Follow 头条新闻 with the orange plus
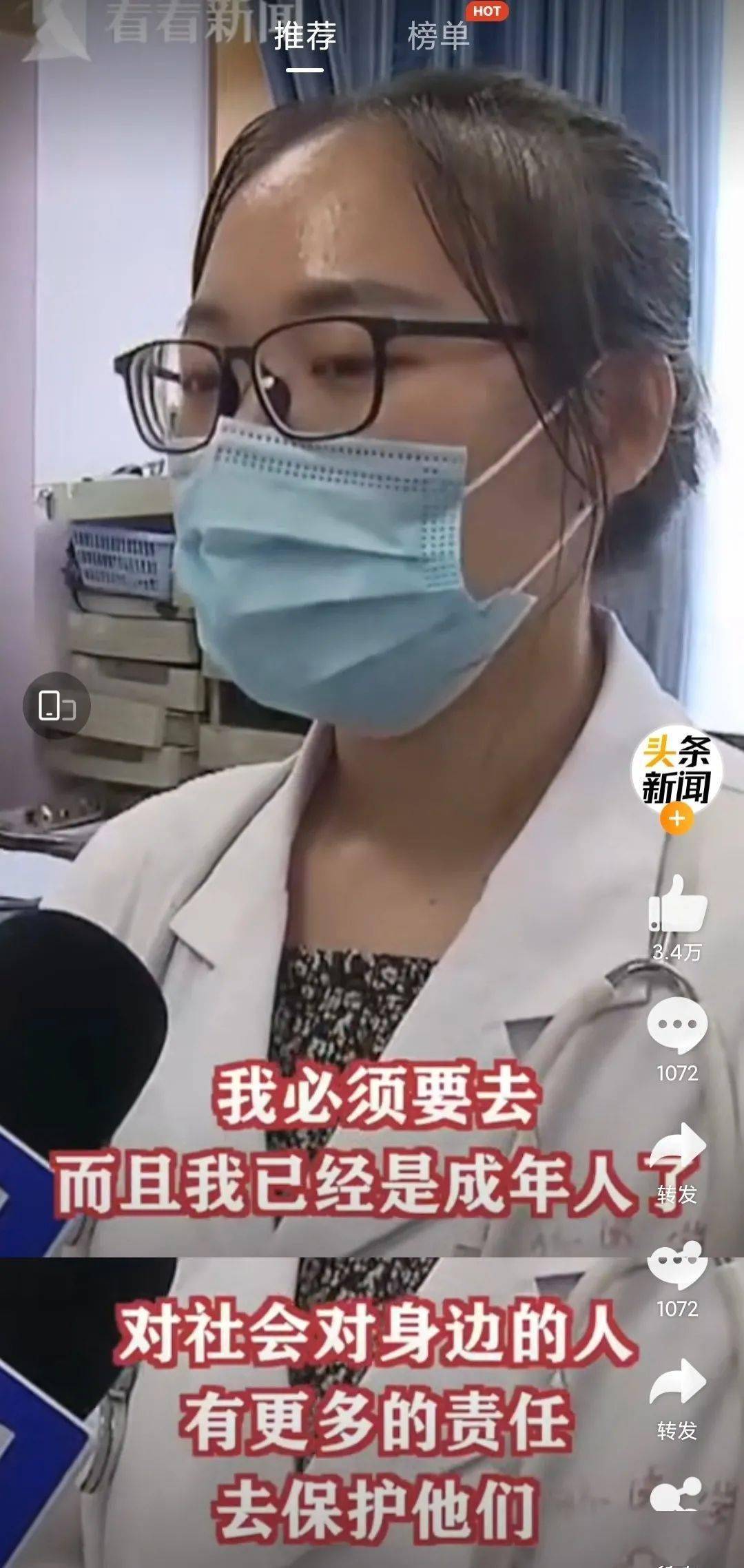Screen dimensions: 744x1568 [676, 819]
